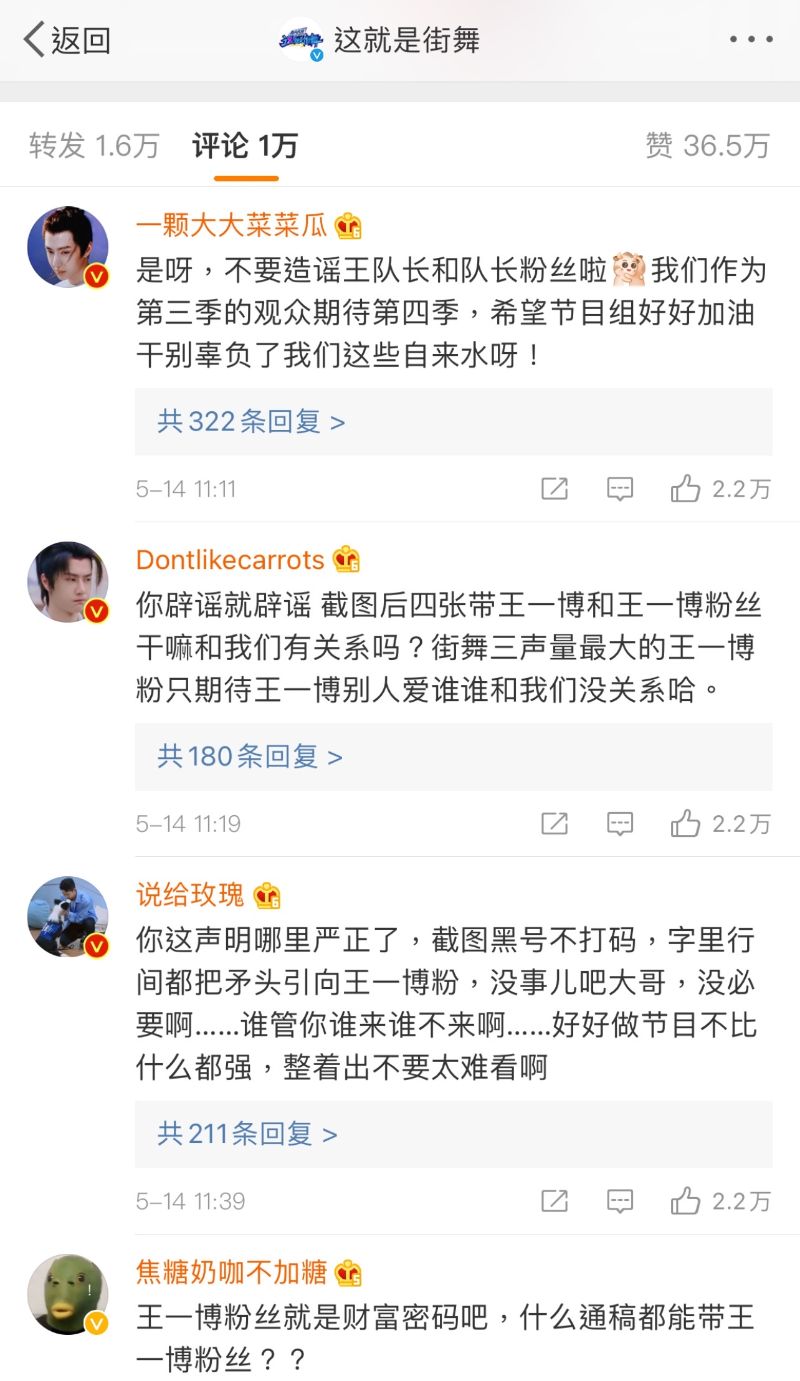Open the three-dot overflow menu
Image resolution: width=800 pixels, height=1381 pixels.
pyautogui.click(x=750, y=40)
